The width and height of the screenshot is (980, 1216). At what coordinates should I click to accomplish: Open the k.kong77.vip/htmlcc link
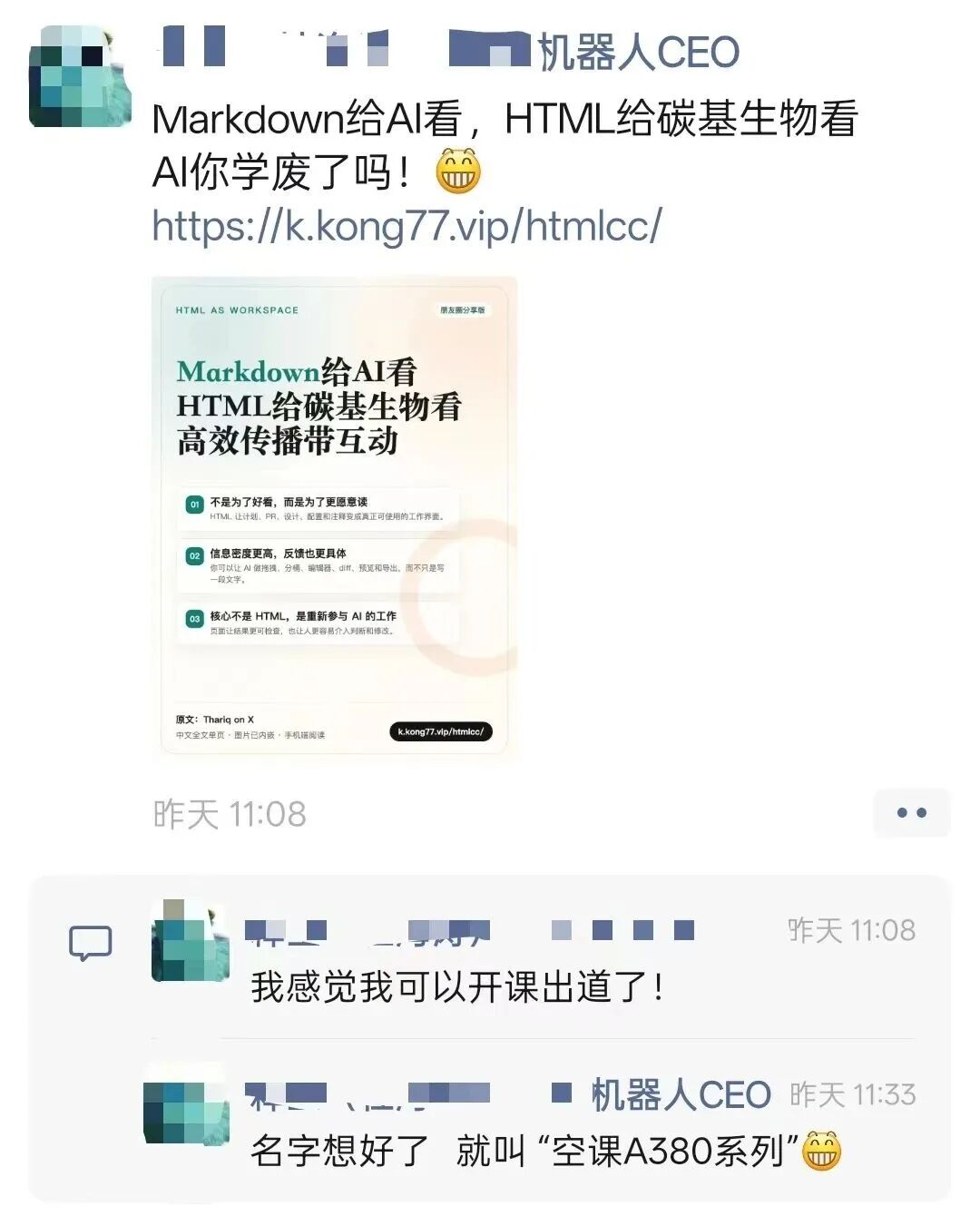coord(407,225)
